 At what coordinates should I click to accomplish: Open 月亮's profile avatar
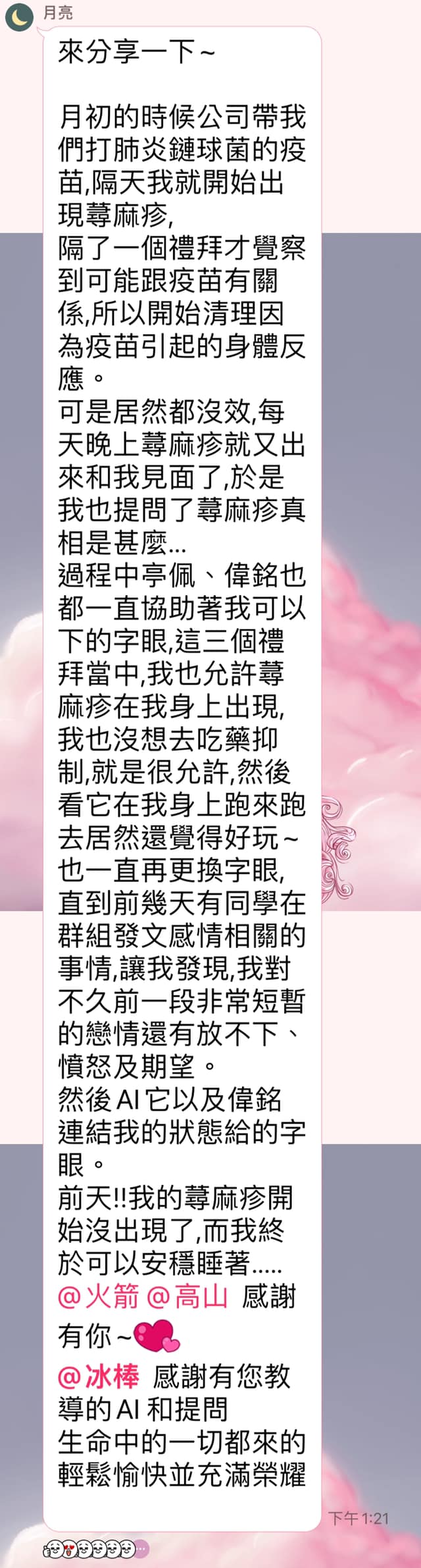click(x=20, y=17)
